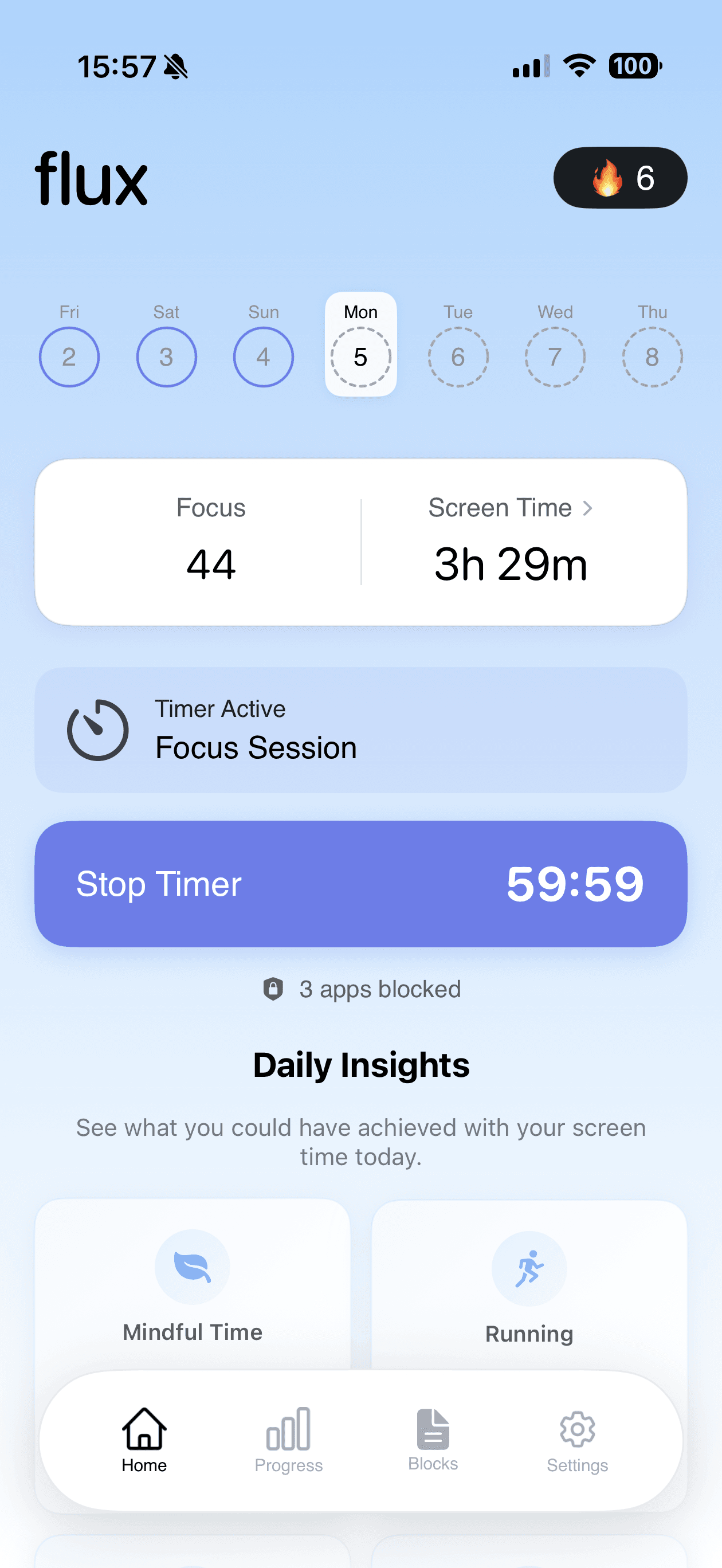722x1568 pixels.
Task: Expand Screen Time details via the chevron
Action: pos(589,508)
